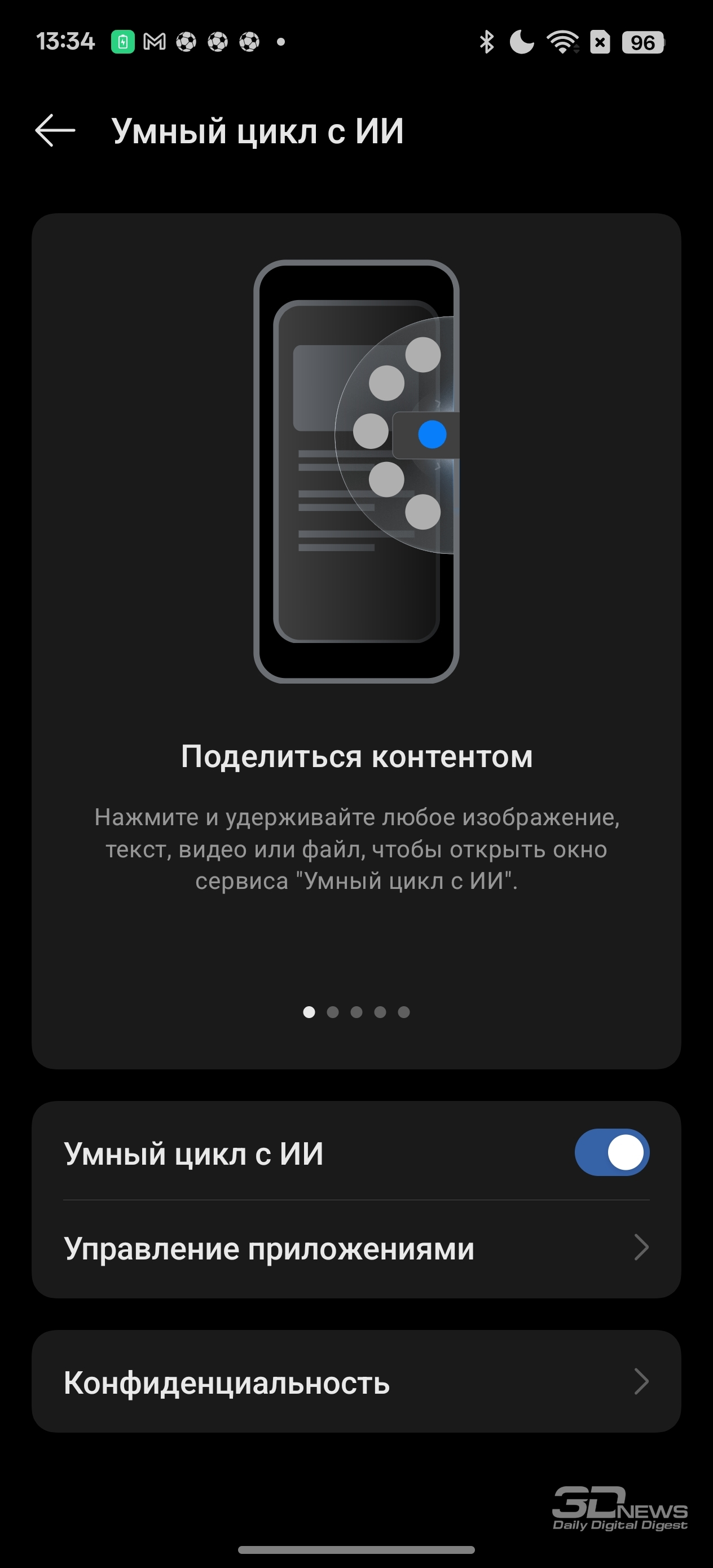The height and width of the screenshot is (1568, 713).
Task: Open Управление приложениями
Action: [356, 1249]
